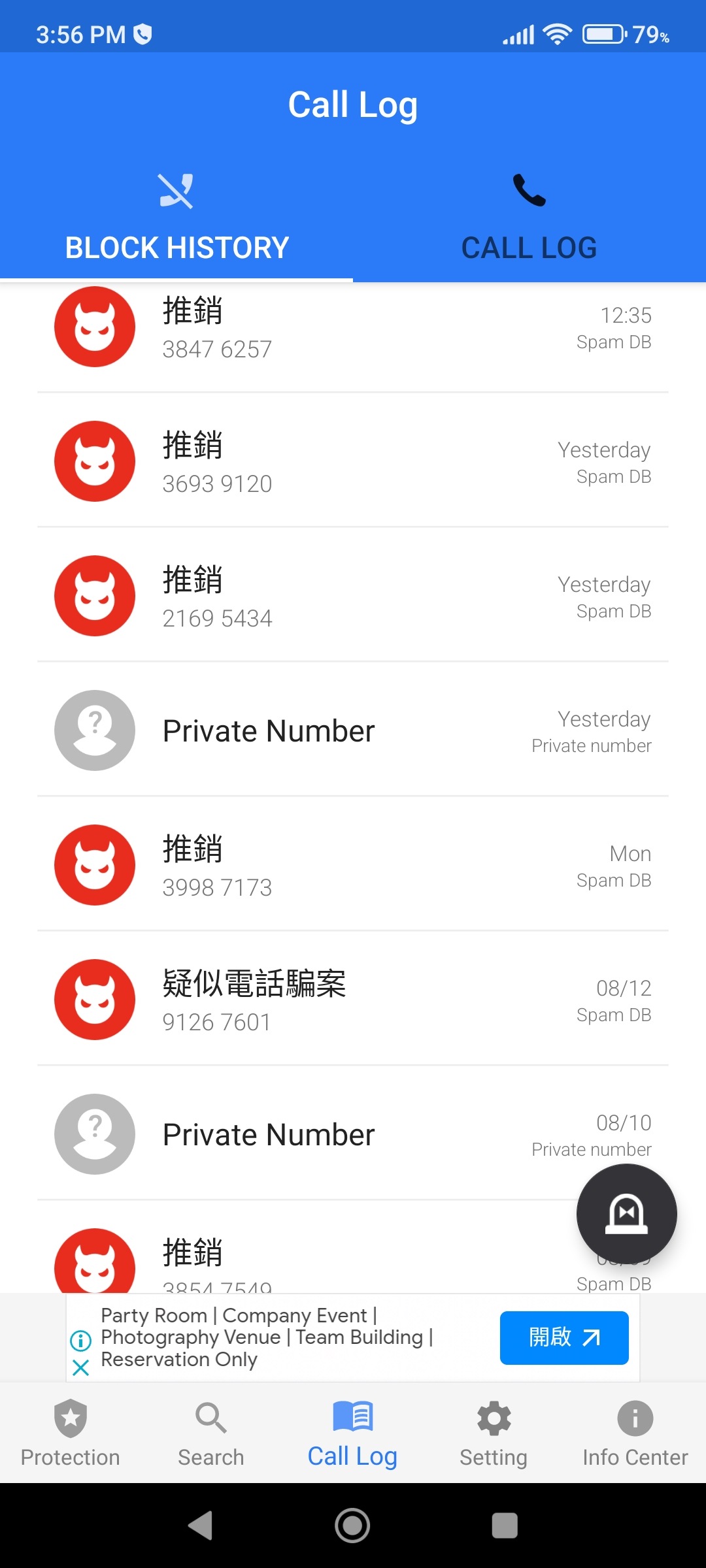View suspected scam call 9126 7601

pyautogui.click(x=353, y=999)
